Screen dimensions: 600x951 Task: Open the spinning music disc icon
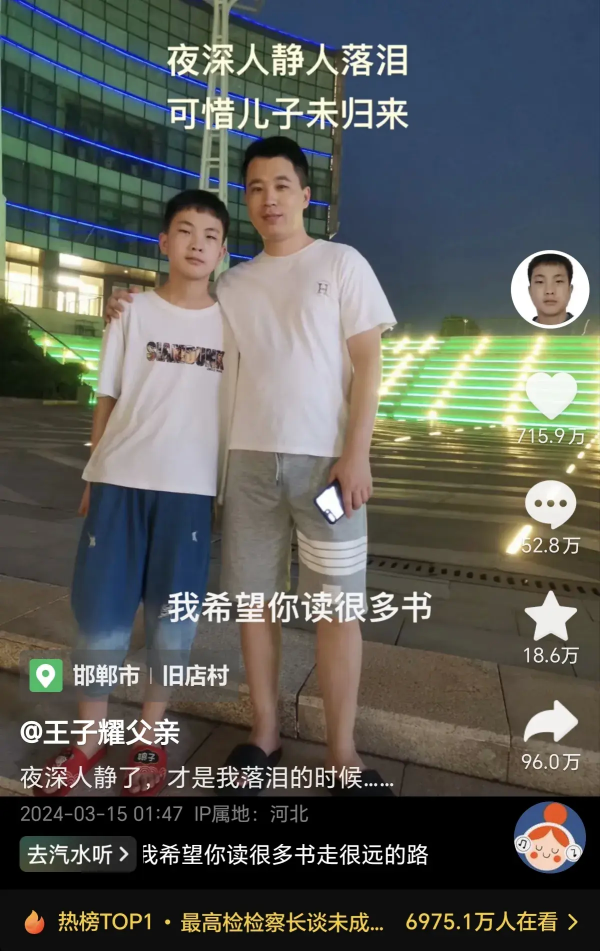click(x=549, y=838)
